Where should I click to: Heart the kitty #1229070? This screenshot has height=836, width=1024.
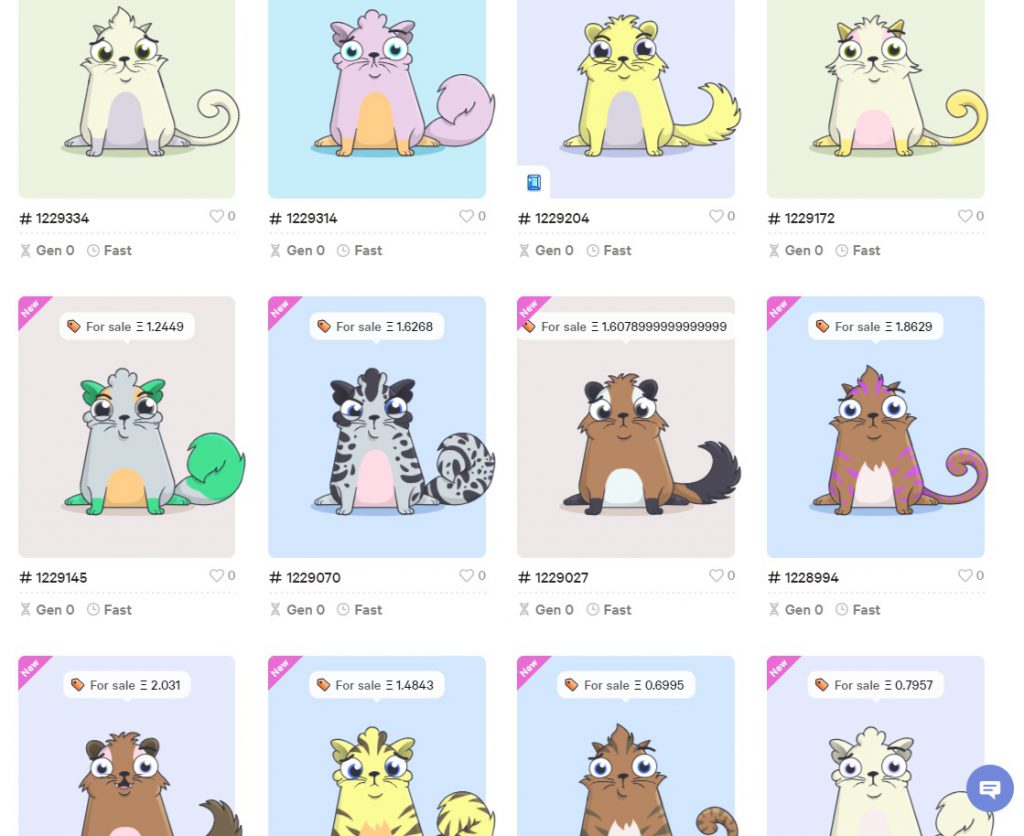466,575
